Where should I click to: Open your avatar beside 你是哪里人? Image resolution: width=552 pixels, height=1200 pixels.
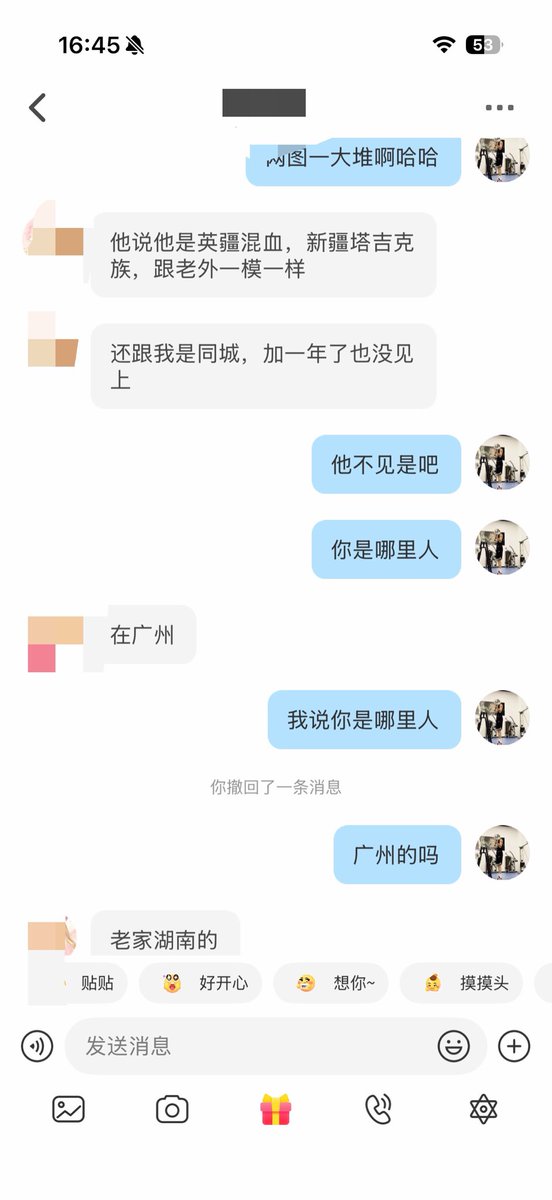click(502, 548)
